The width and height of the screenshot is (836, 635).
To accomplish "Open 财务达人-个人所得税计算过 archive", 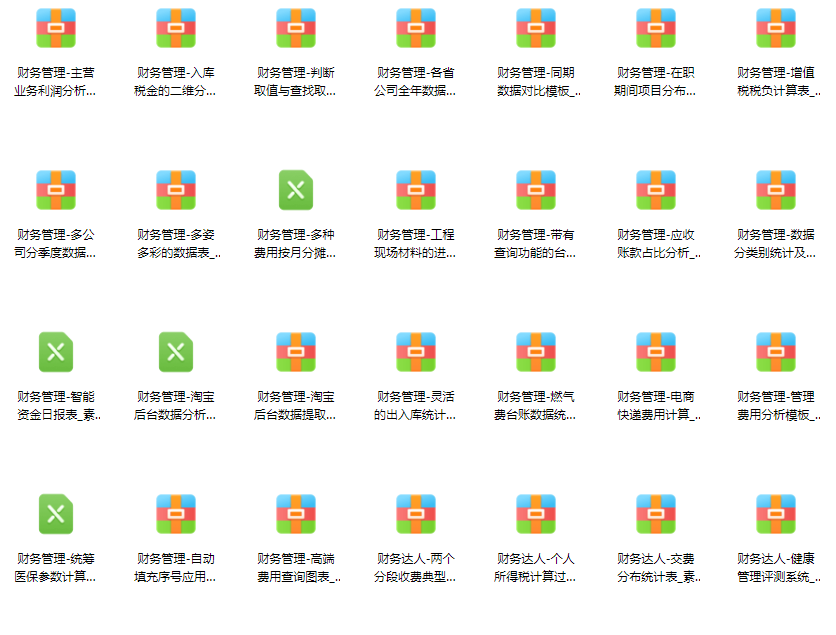I will click(x=536, y=514).
